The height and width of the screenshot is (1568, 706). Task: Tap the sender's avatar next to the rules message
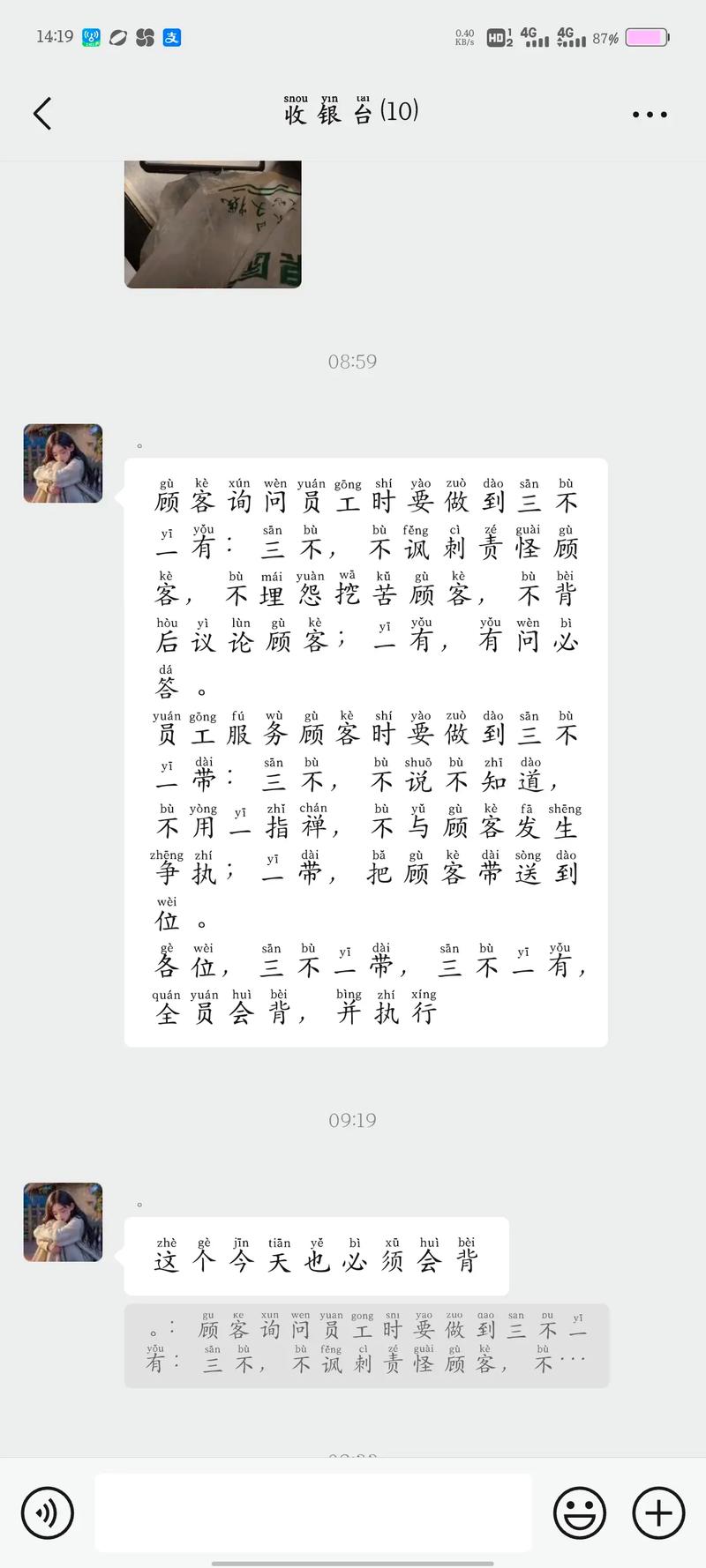pyautogui.click(x=63, y=463)
